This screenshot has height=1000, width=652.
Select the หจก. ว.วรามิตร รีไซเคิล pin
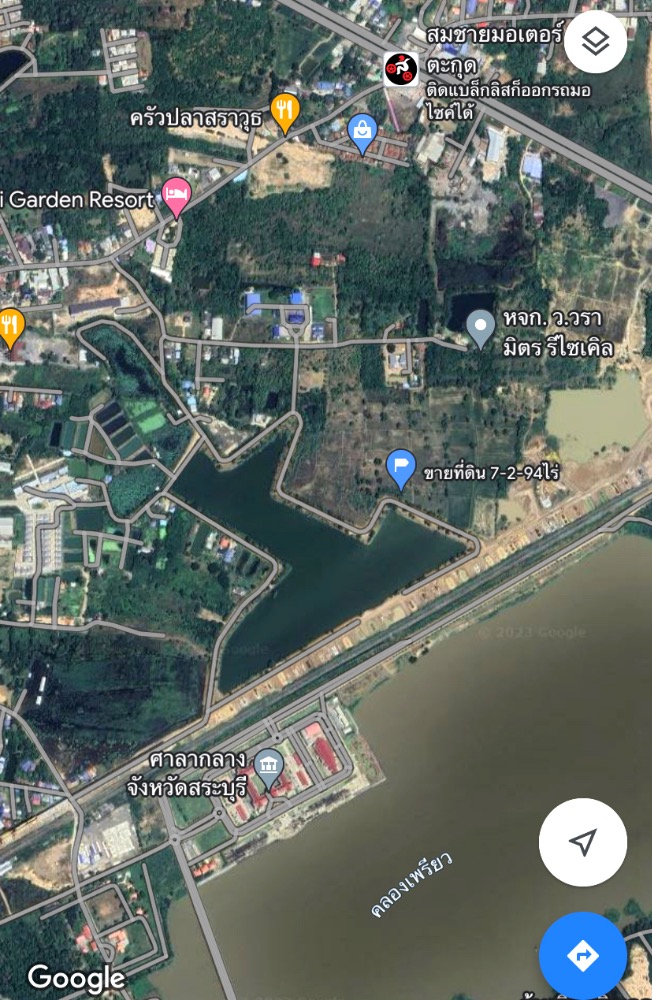click(x=481, y=327)
